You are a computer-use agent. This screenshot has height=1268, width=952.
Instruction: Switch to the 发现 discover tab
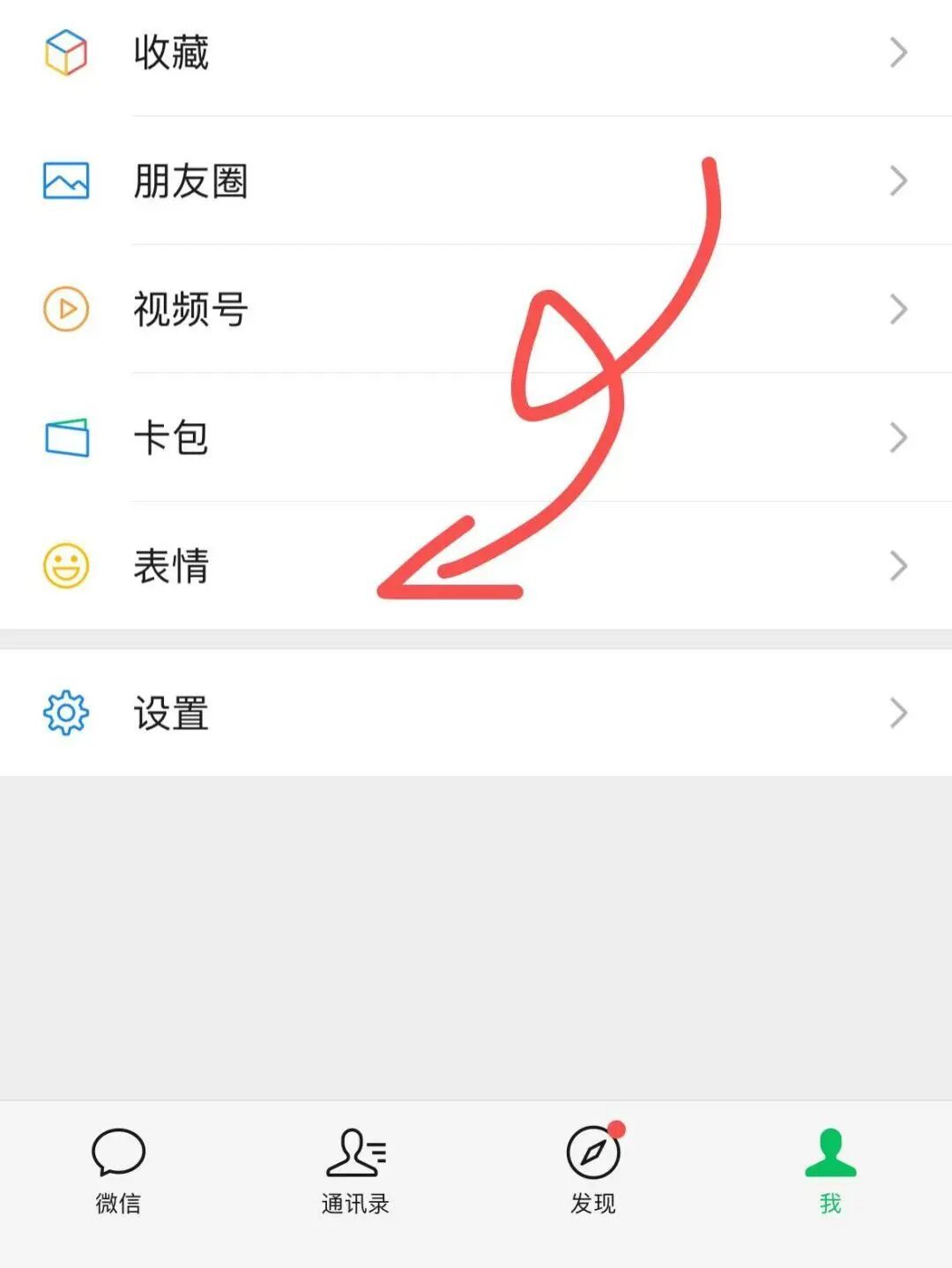[x=593, y=1170]
